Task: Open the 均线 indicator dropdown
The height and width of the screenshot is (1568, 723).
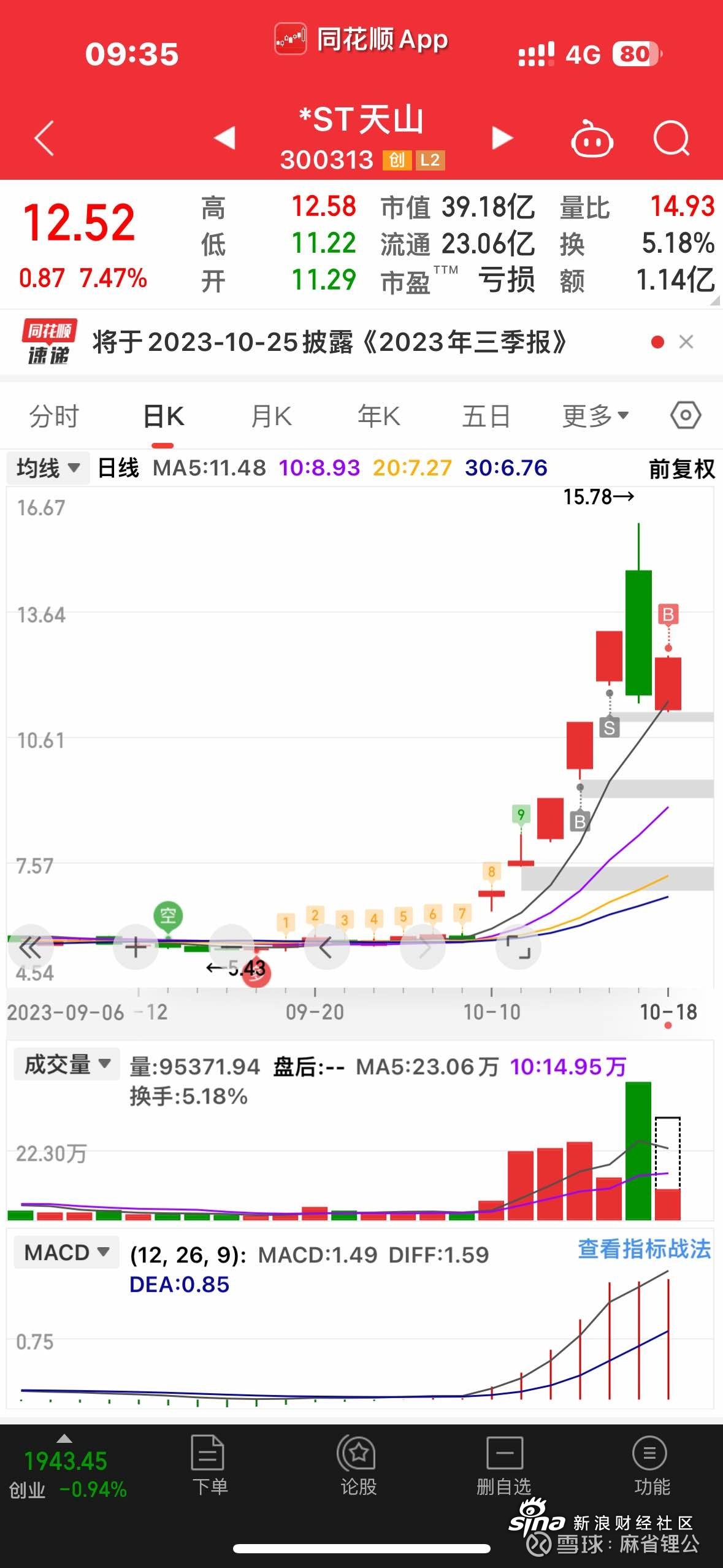Action: coord(48,469)
